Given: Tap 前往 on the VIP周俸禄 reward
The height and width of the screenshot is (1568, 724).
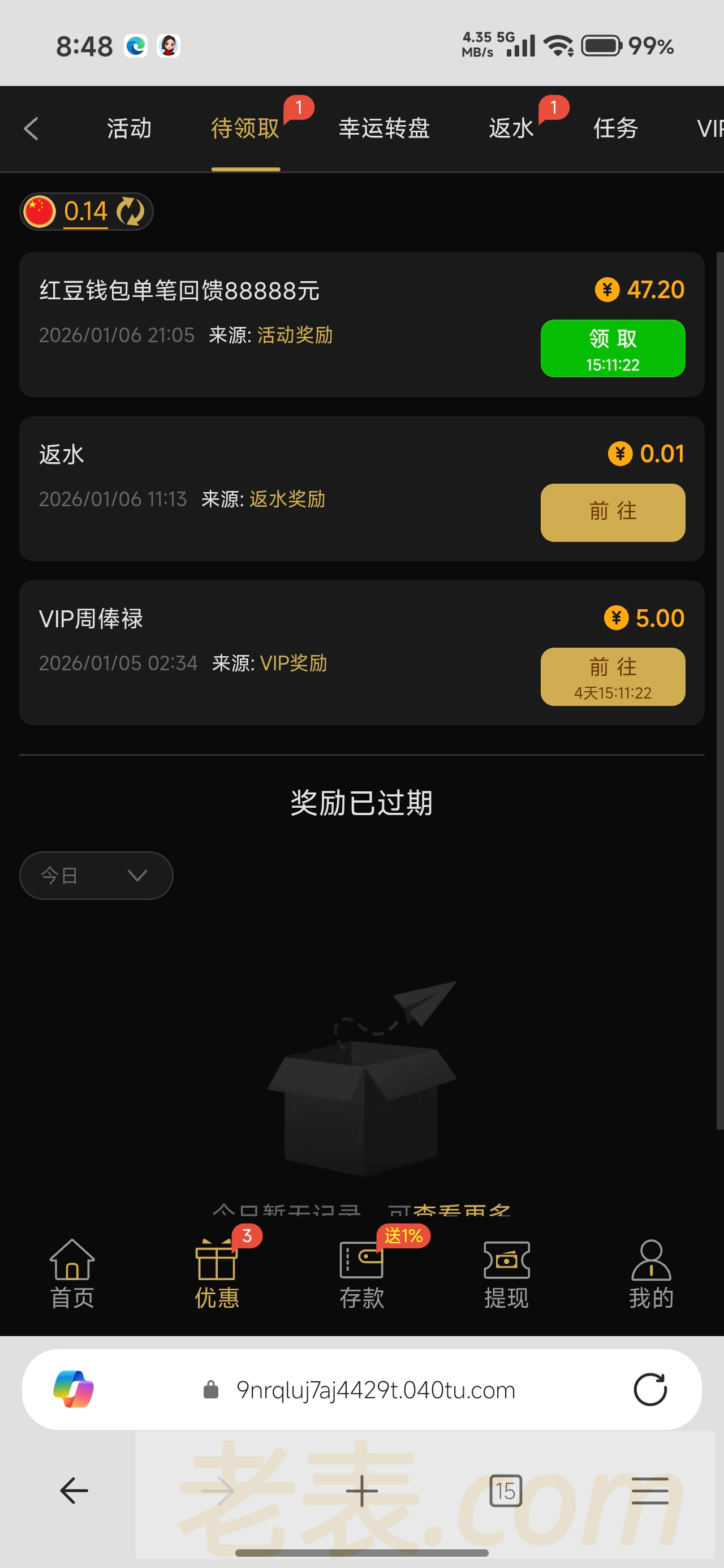Looking at the screenshot, I should (613, 677).
